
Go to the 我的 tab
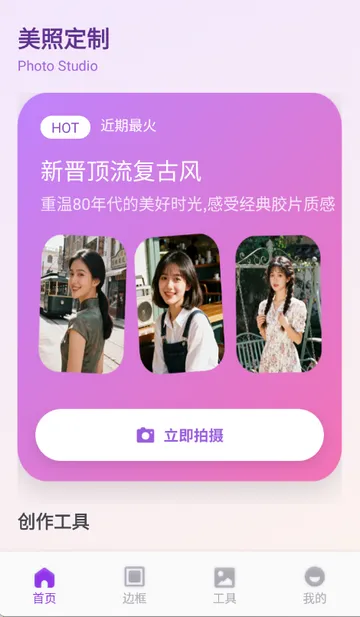pos(314,585)
